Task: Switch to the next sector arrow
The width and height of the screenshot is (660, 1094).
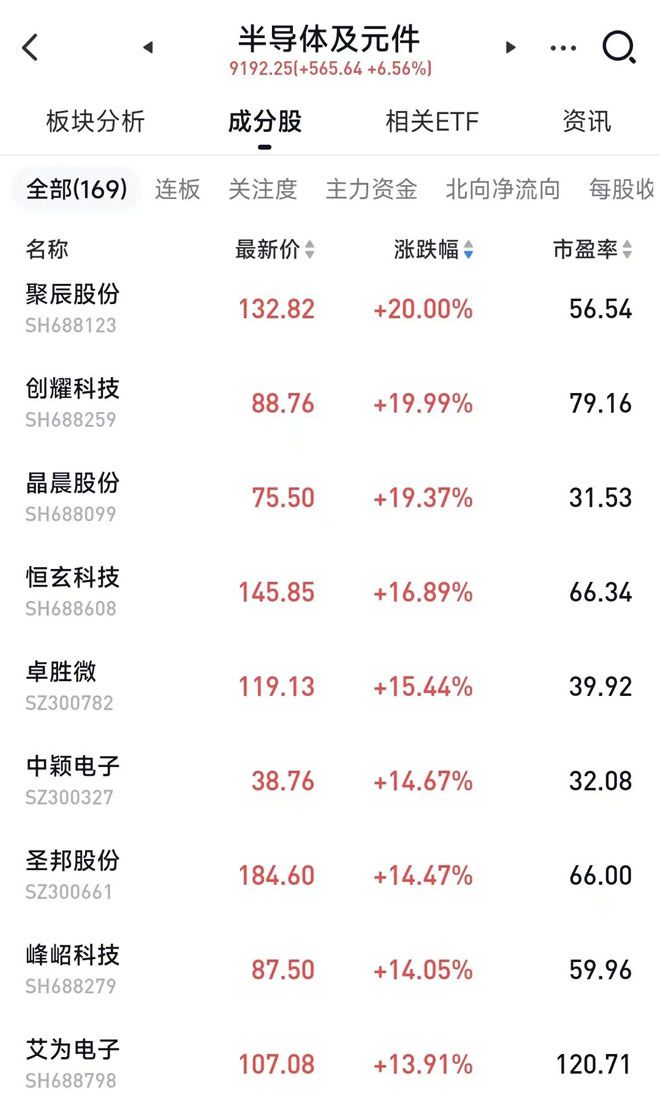Action: click(510, 47)
